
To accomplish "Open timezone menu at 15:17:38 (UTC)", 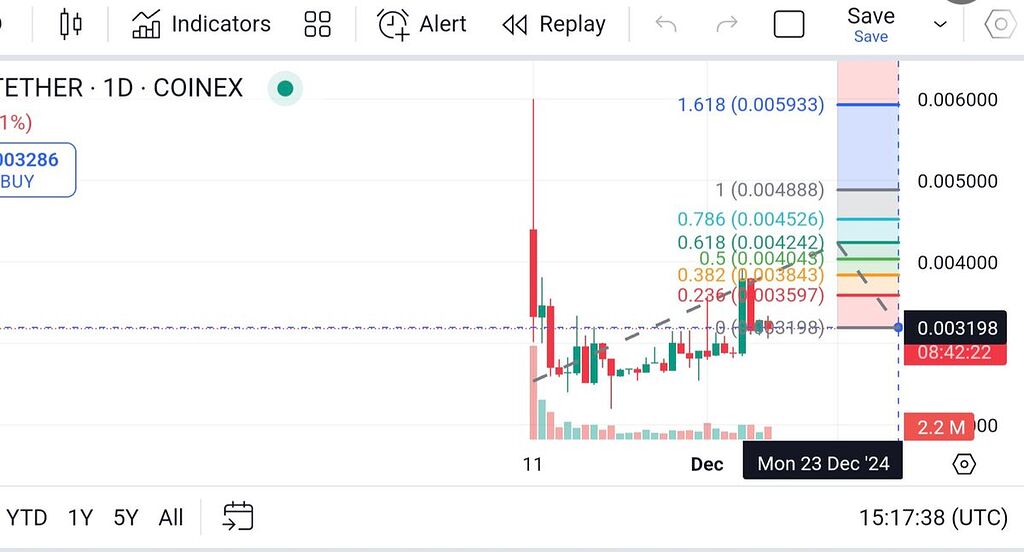I will click(x=932, y=517).
